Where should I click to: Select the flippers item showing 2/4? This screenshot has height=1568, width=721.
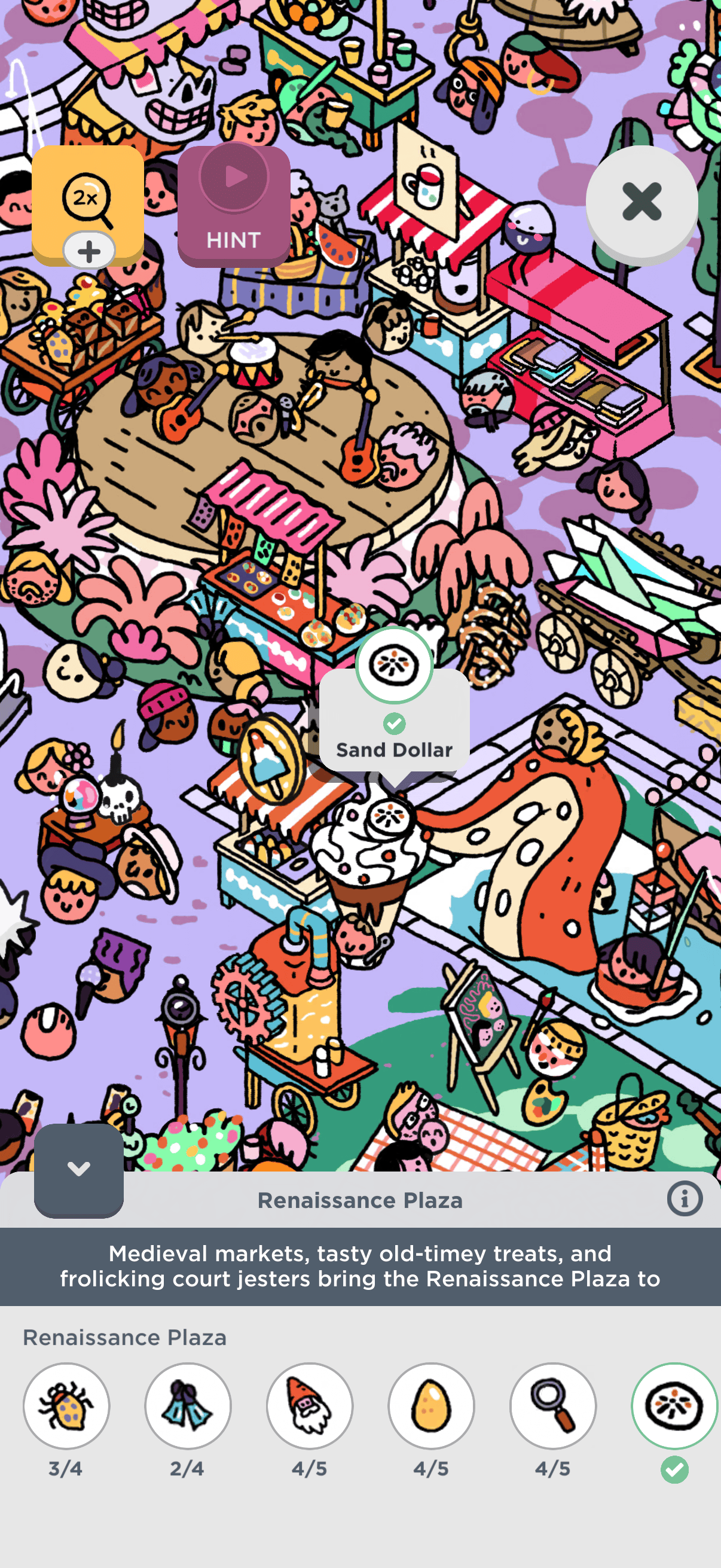[x=188, y=1406]
